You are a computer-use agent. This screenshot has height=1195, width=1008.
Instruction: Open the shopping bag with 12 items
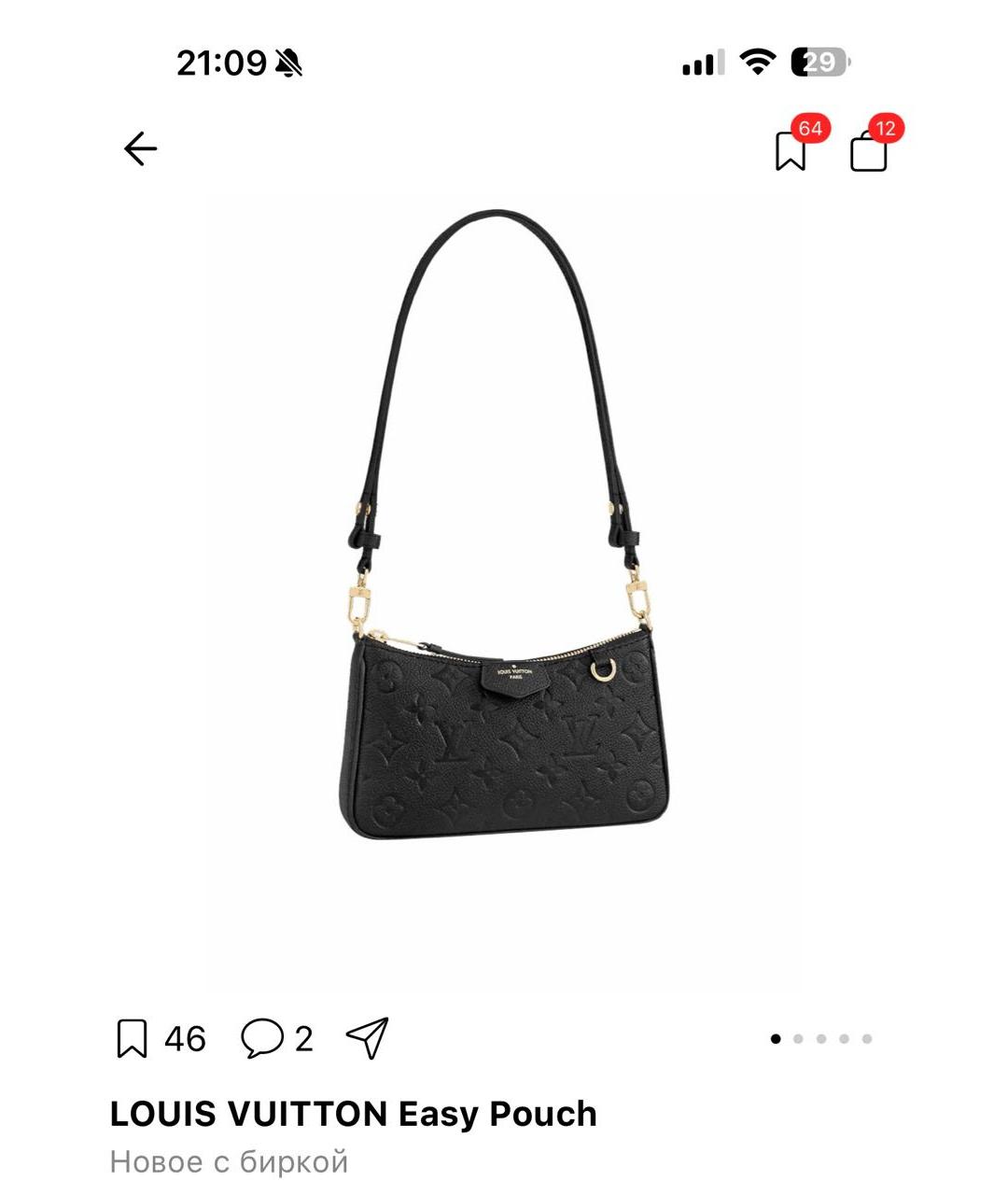(870, 154)
